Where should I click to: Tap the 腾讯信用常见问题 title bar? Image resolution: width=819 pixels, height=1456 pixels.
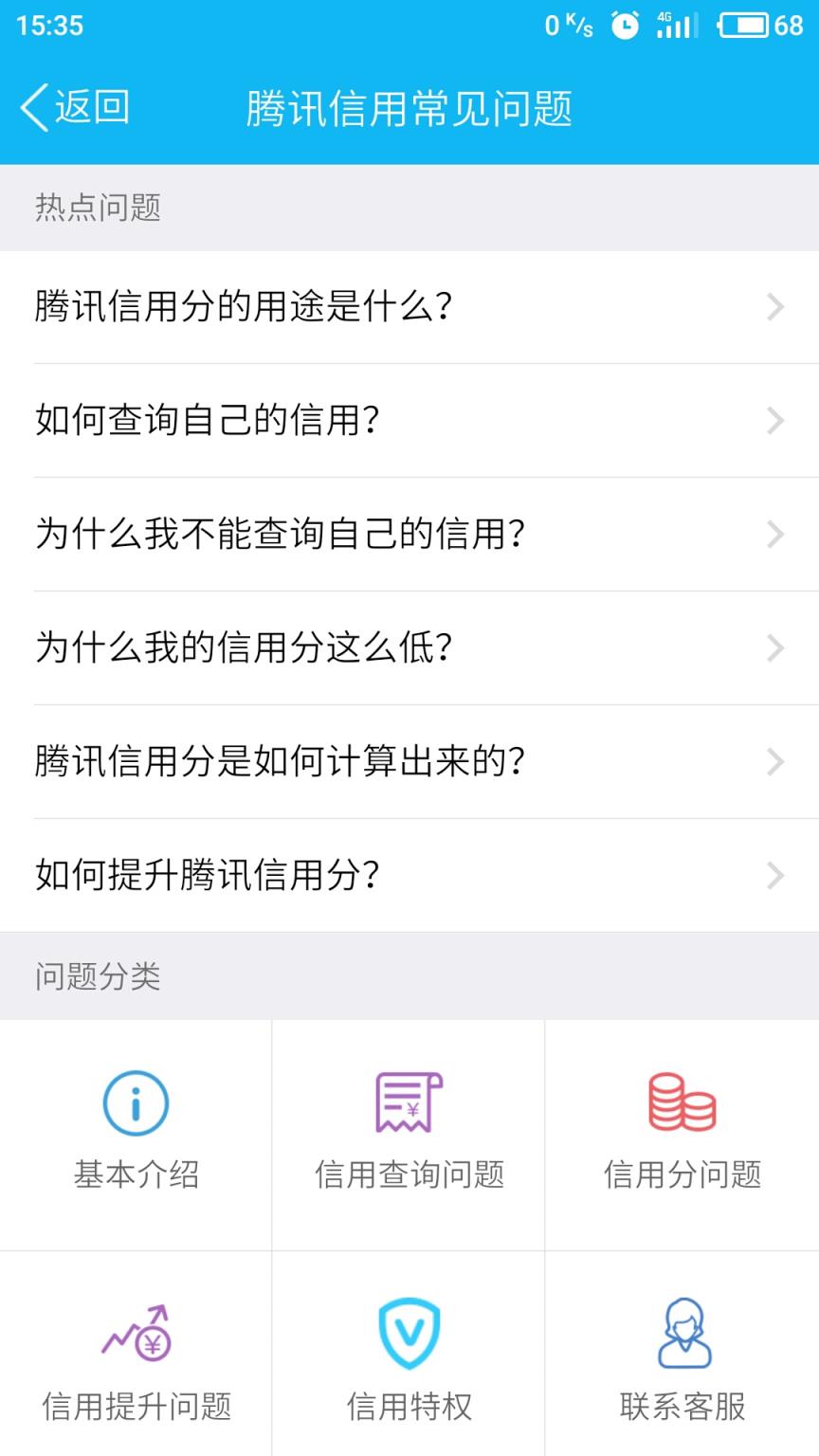click(x=409, y=108)
